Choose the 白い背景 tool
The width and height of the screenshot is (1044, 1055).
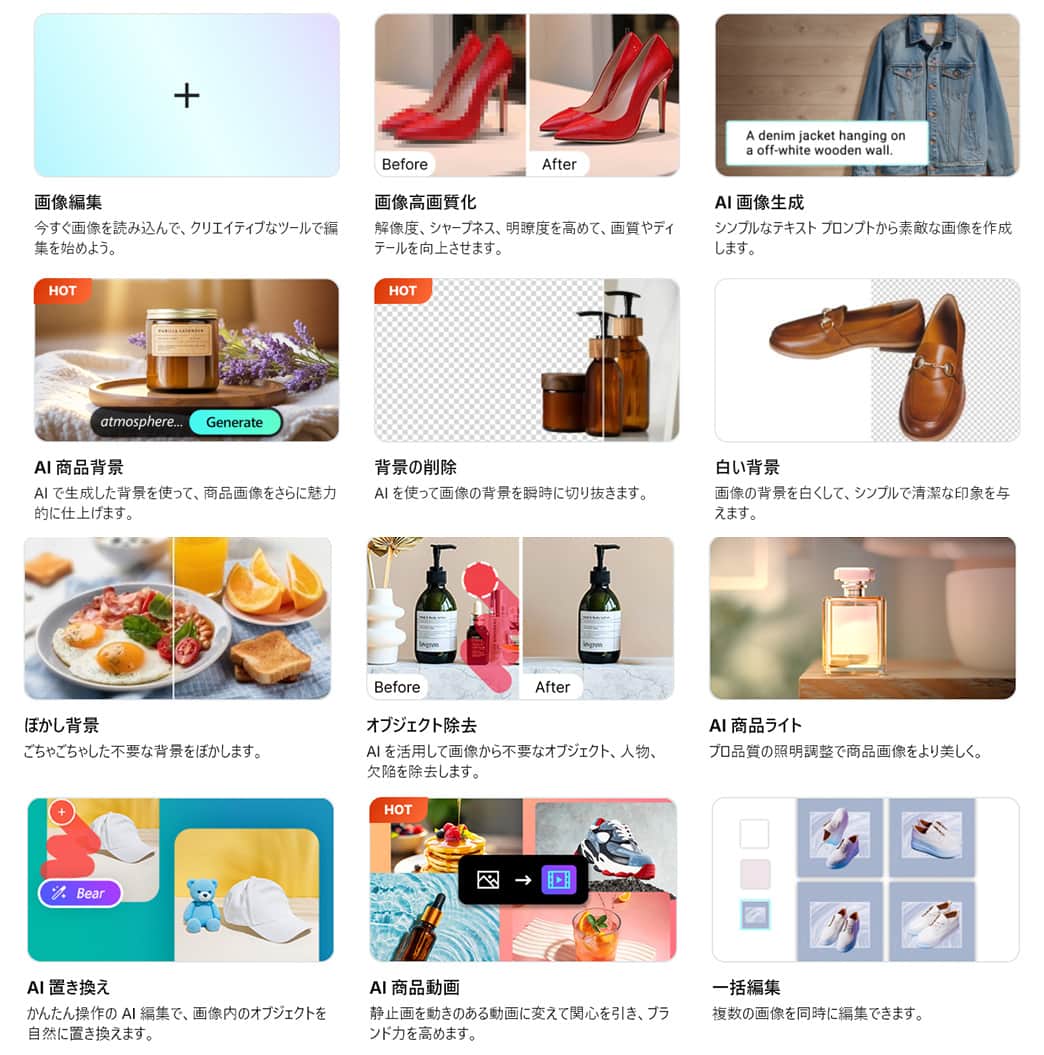coord(867,360)
